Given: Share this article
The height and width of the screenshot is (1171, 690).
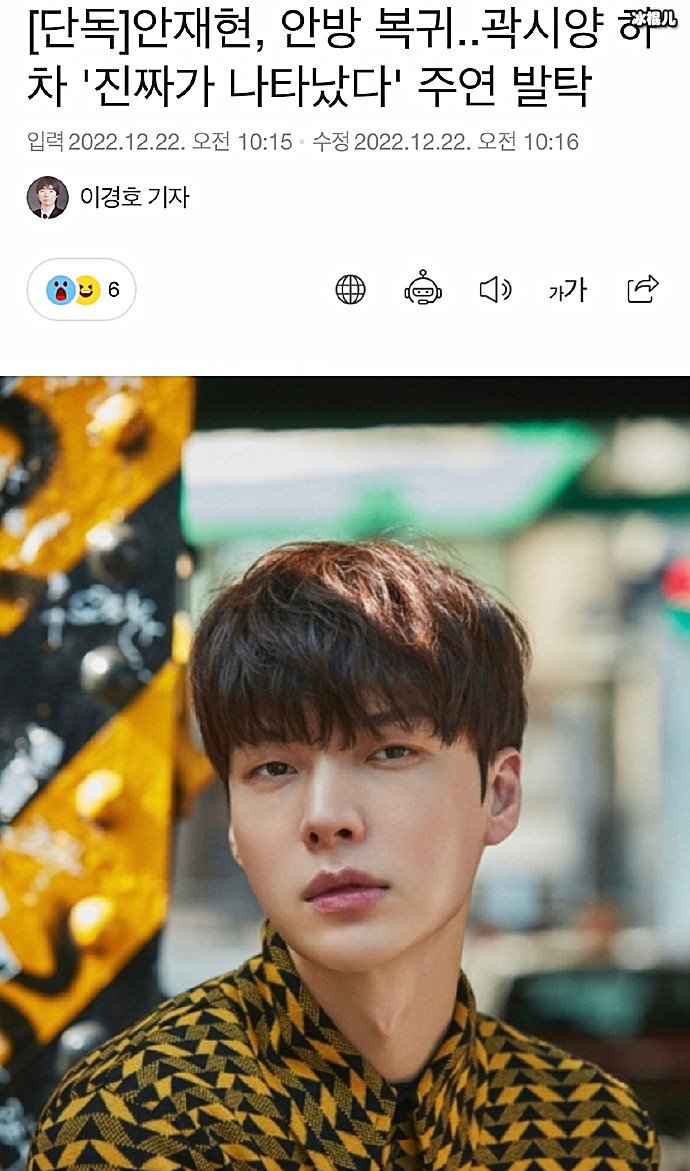Looking at the screenshot, I should pyautogui.click(x=642, y=290).
